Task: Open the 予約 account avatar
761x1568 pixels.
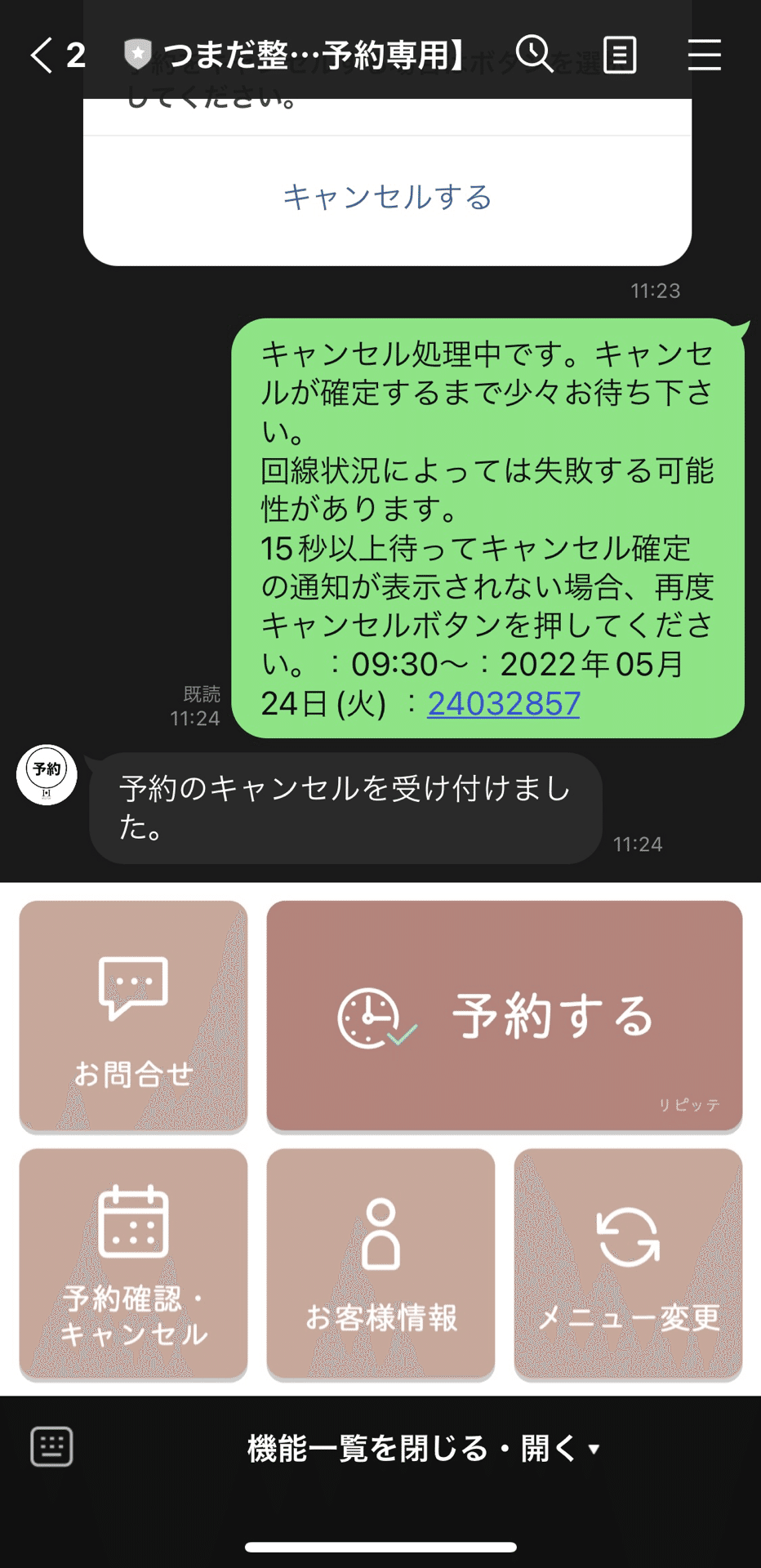Action: 47,774
